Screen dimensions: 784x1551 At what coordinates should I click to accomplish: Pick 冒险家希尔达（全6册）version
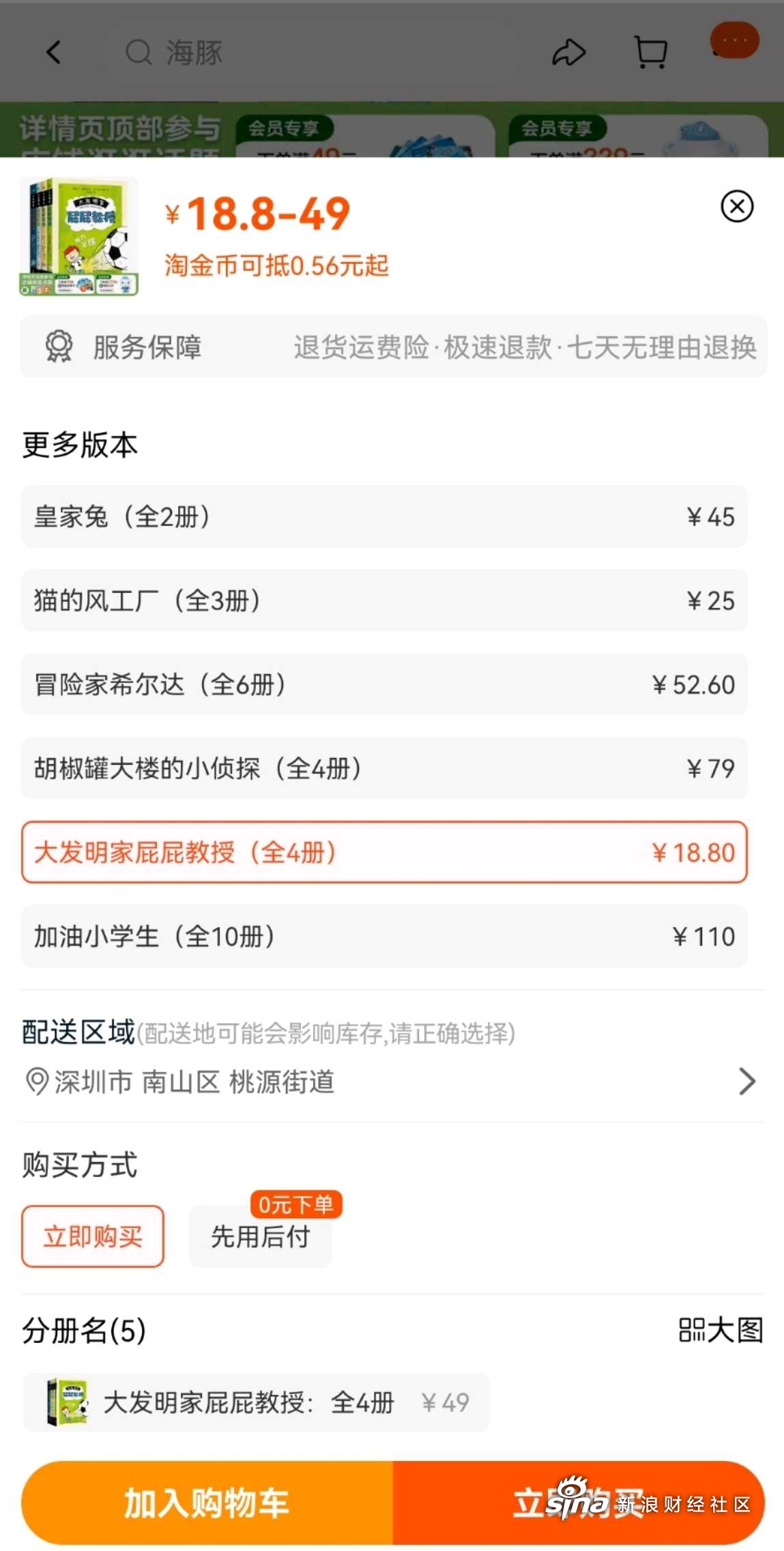(384, 684)
